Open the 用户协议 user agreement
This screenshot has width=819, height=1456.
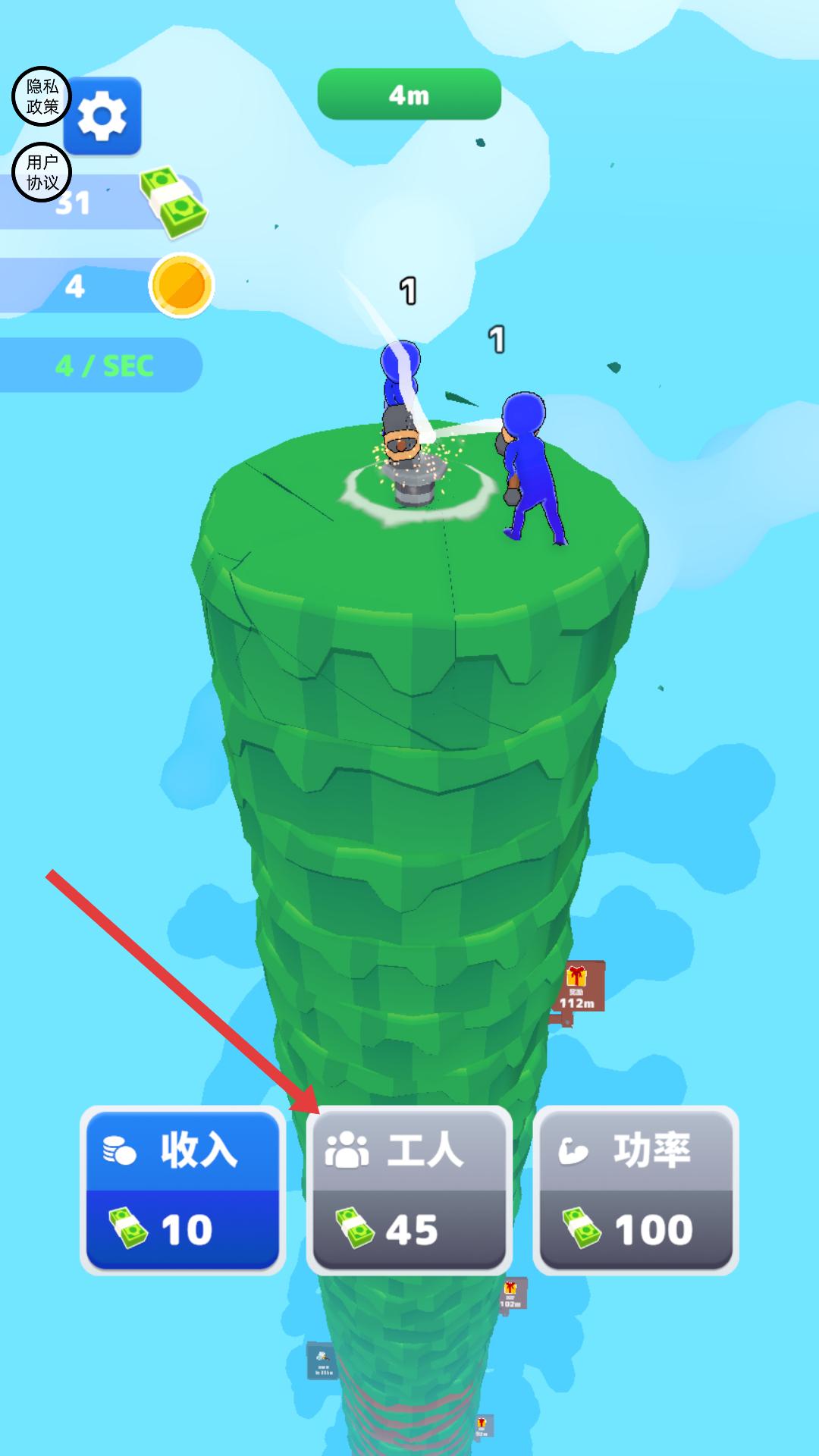click(x=42, y=172)
